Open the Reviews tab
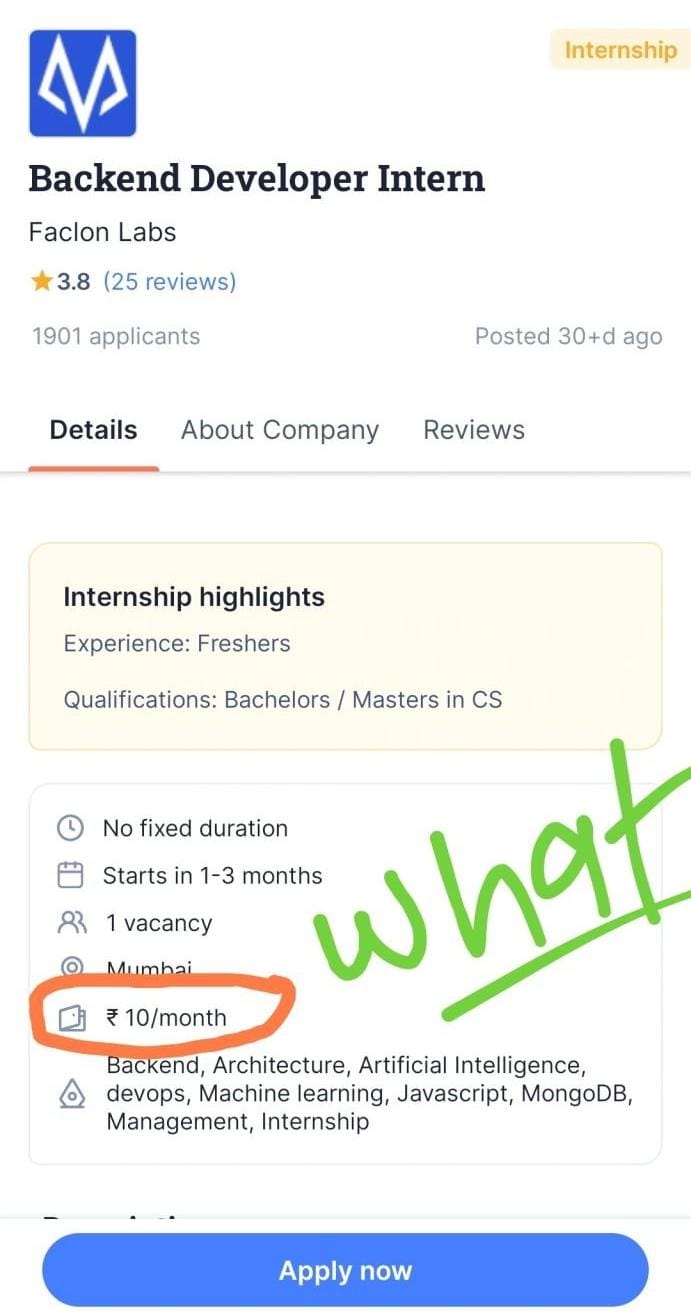 click(x=474, y=430)
